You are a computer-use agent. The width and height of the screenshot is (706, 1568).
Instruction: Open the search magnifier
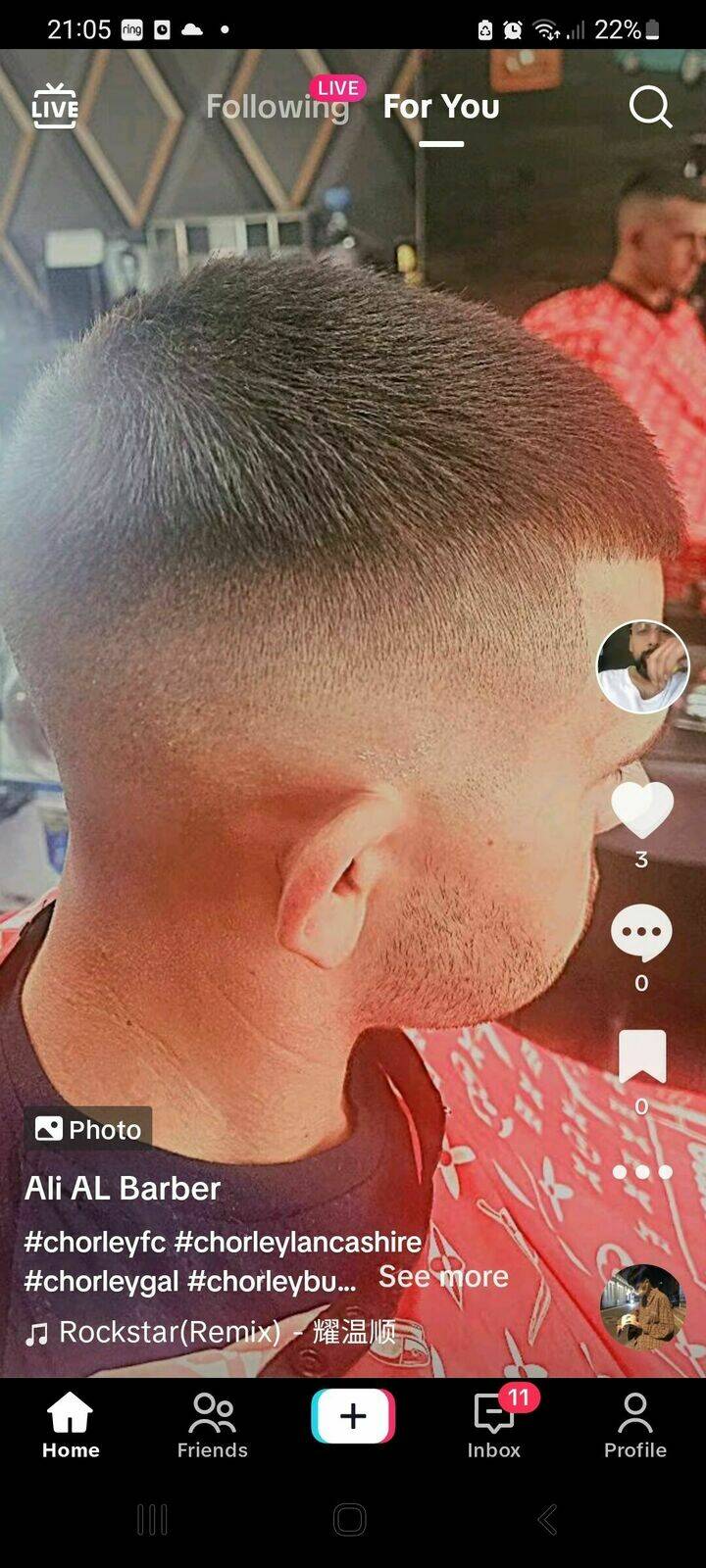650,107
